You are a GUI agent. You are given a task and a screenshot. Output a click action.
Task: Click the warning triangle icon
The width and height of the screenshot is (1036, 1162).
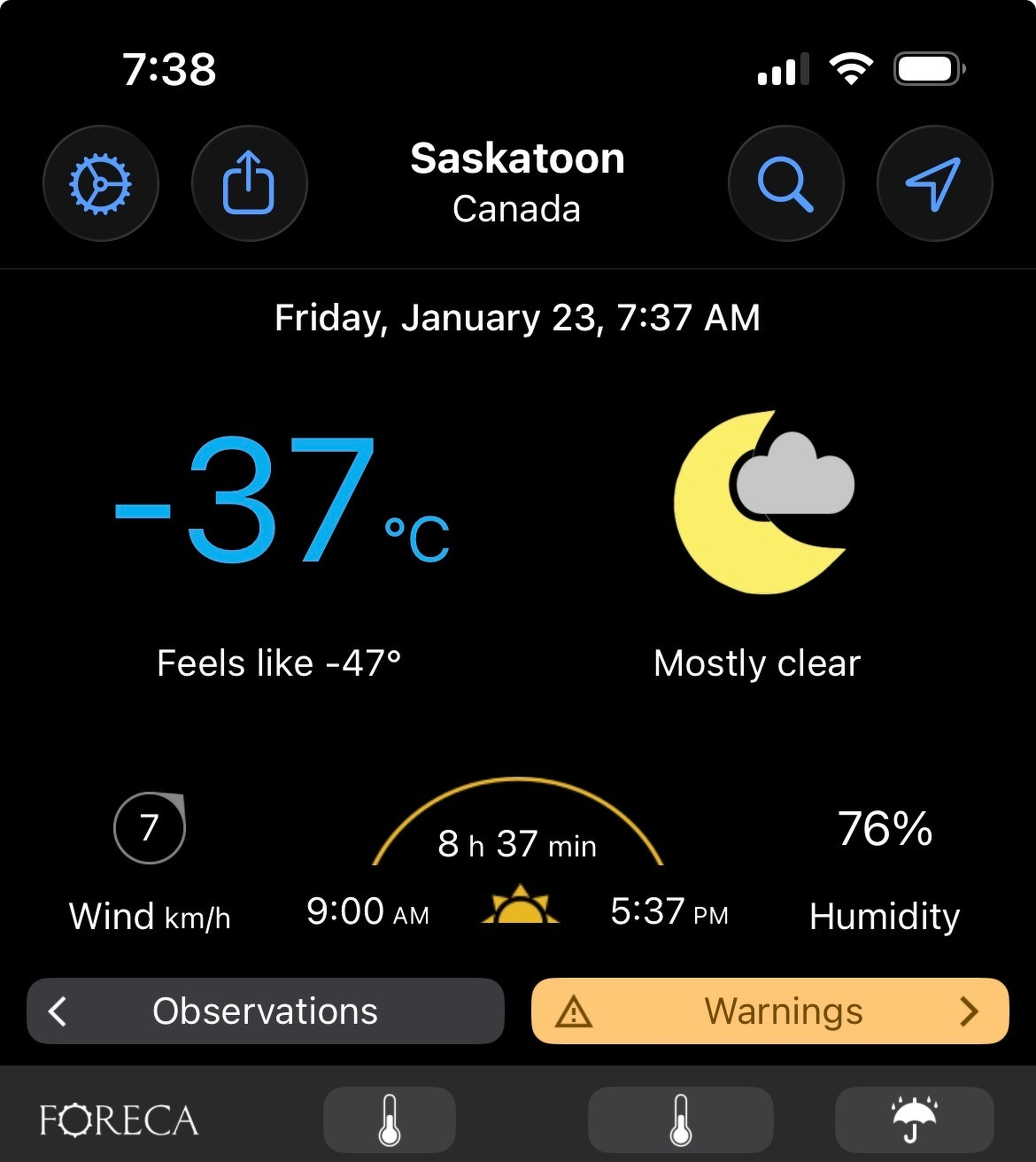pyautogui.click(x=576, y=1011)
